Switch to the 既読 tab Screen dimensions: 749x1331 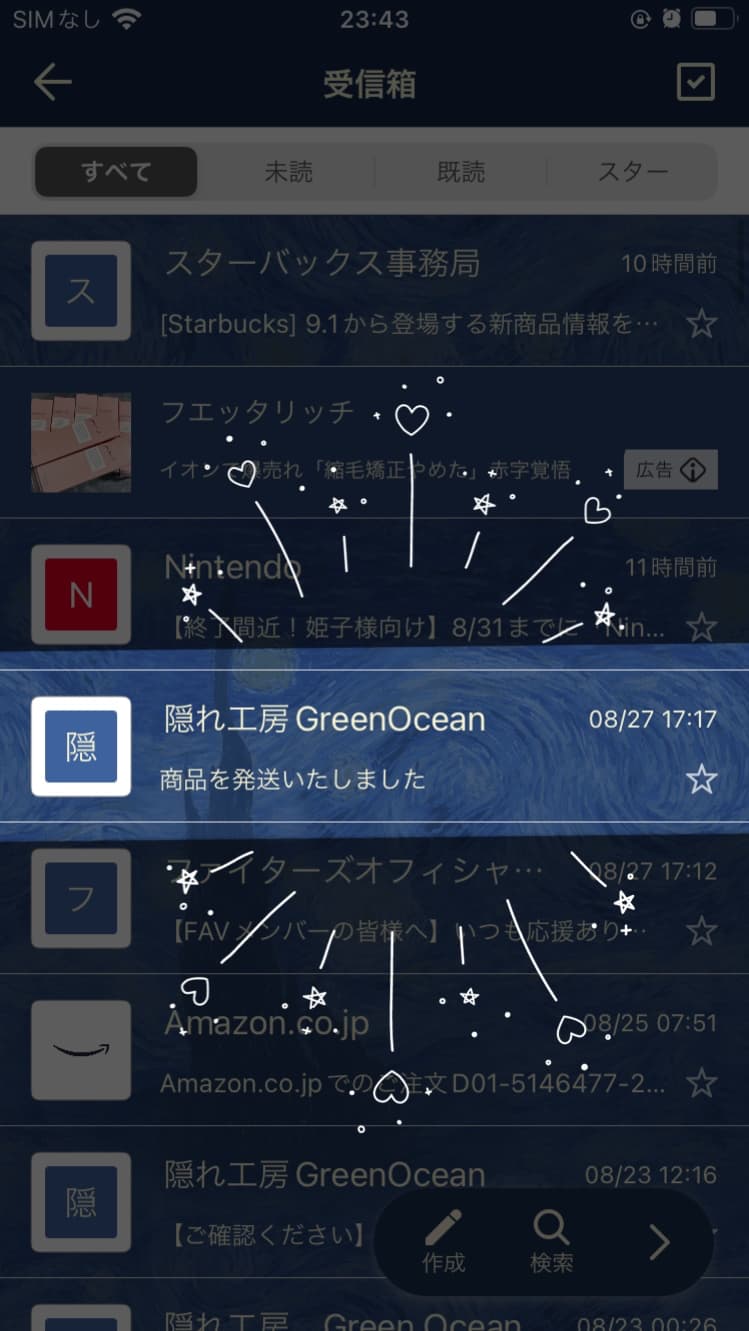[461, 172]
